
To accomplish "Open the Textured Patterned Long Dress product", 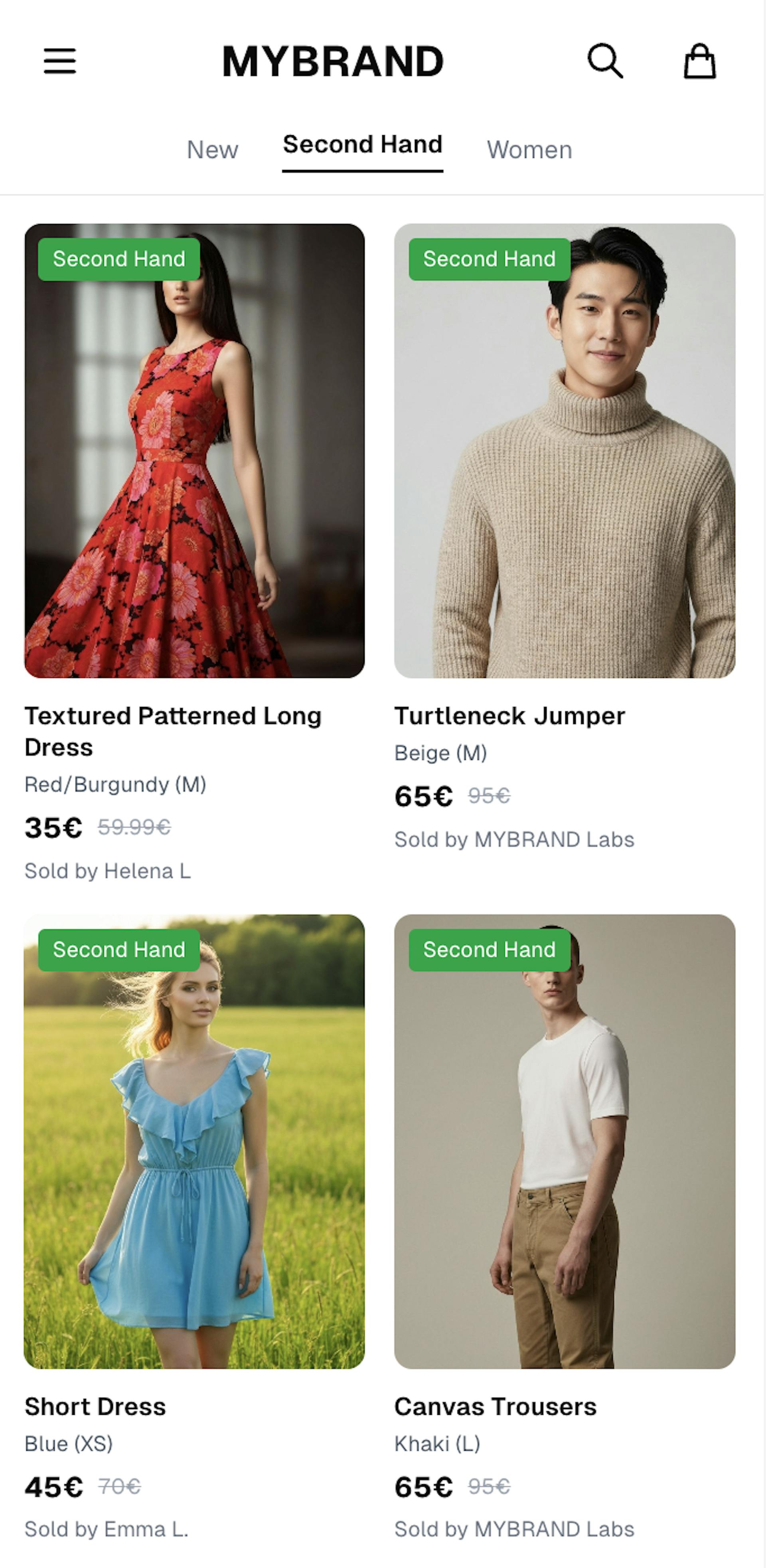I will click(x=195, y=451).
